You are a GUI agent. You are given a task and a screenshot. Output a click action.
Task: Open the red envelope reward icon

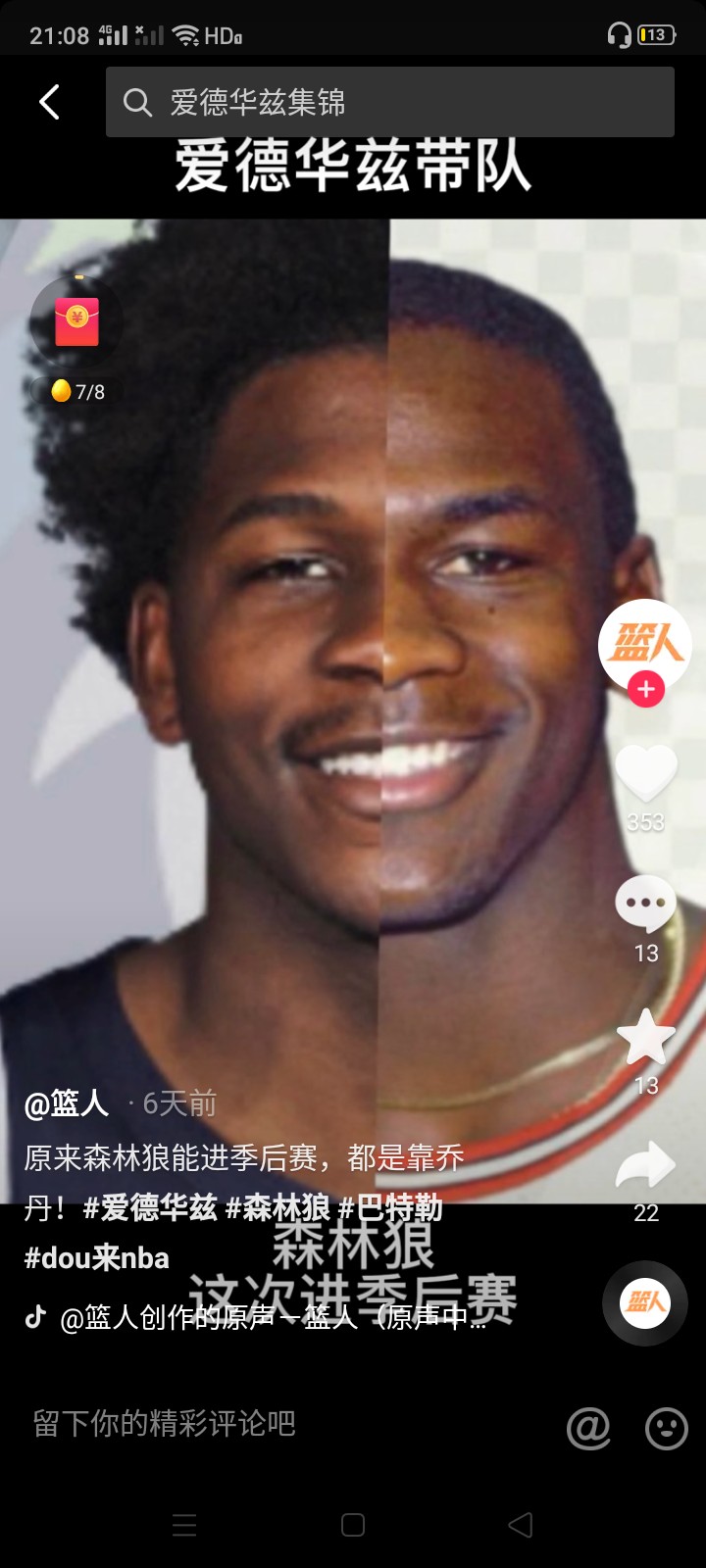point(76,321)
